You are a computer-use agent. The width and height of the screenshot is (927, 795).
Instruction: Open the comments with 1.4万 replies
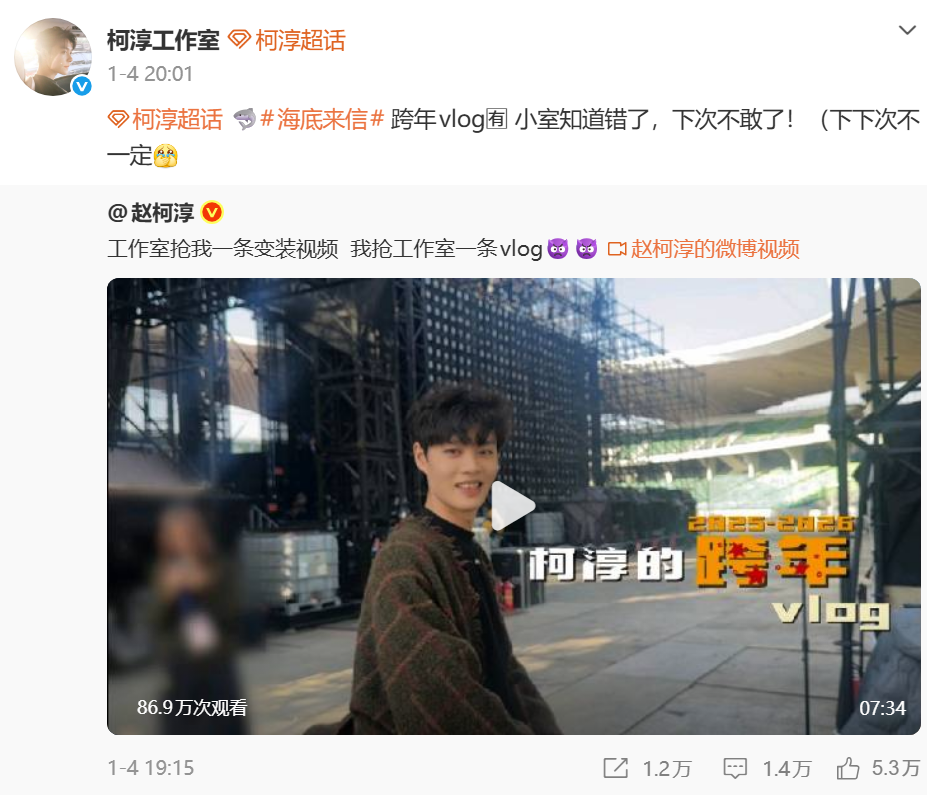click(767, 768)
